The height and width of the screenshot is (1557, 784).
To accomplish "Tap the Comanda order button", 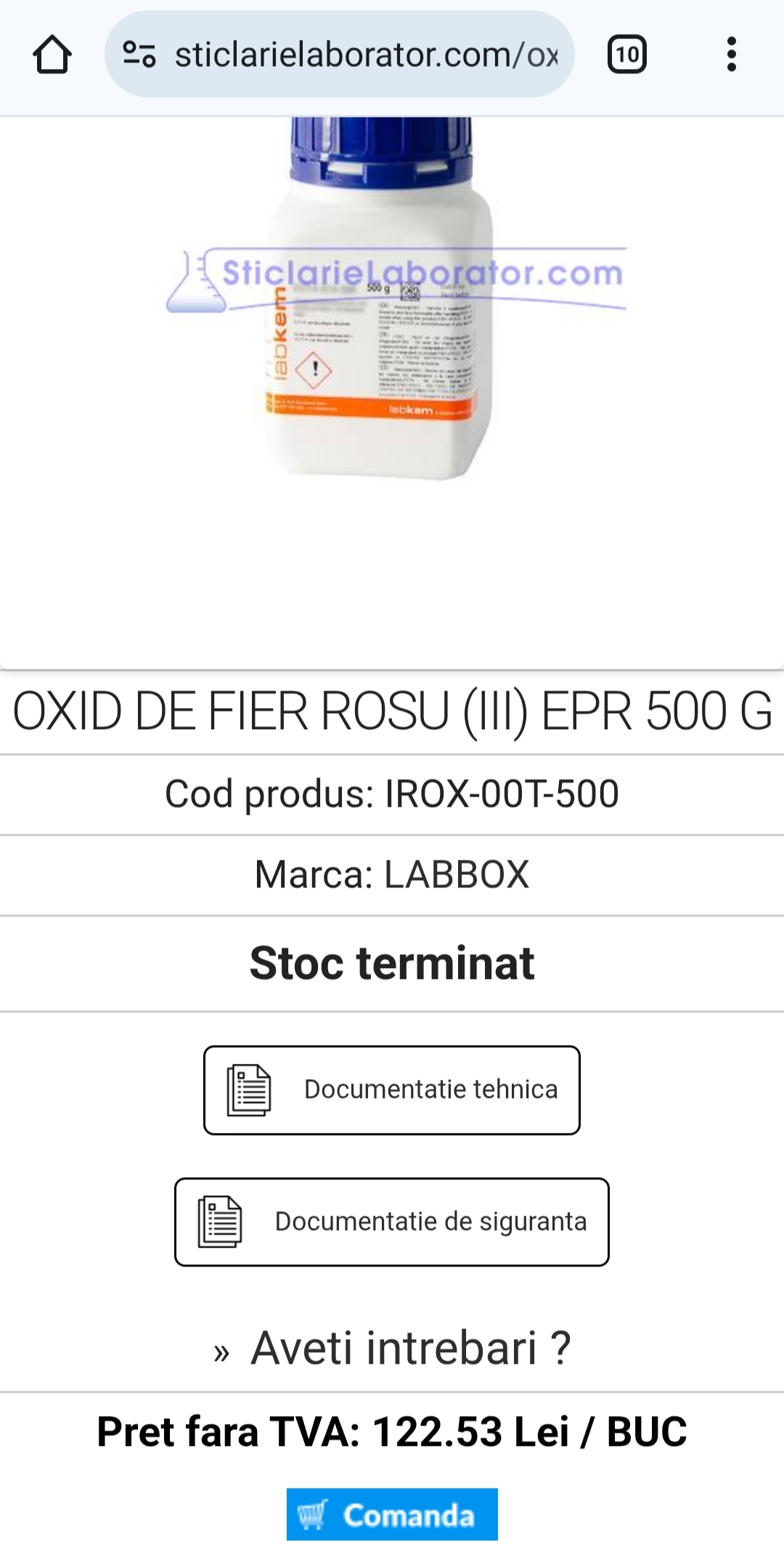I will [392, 1515].
